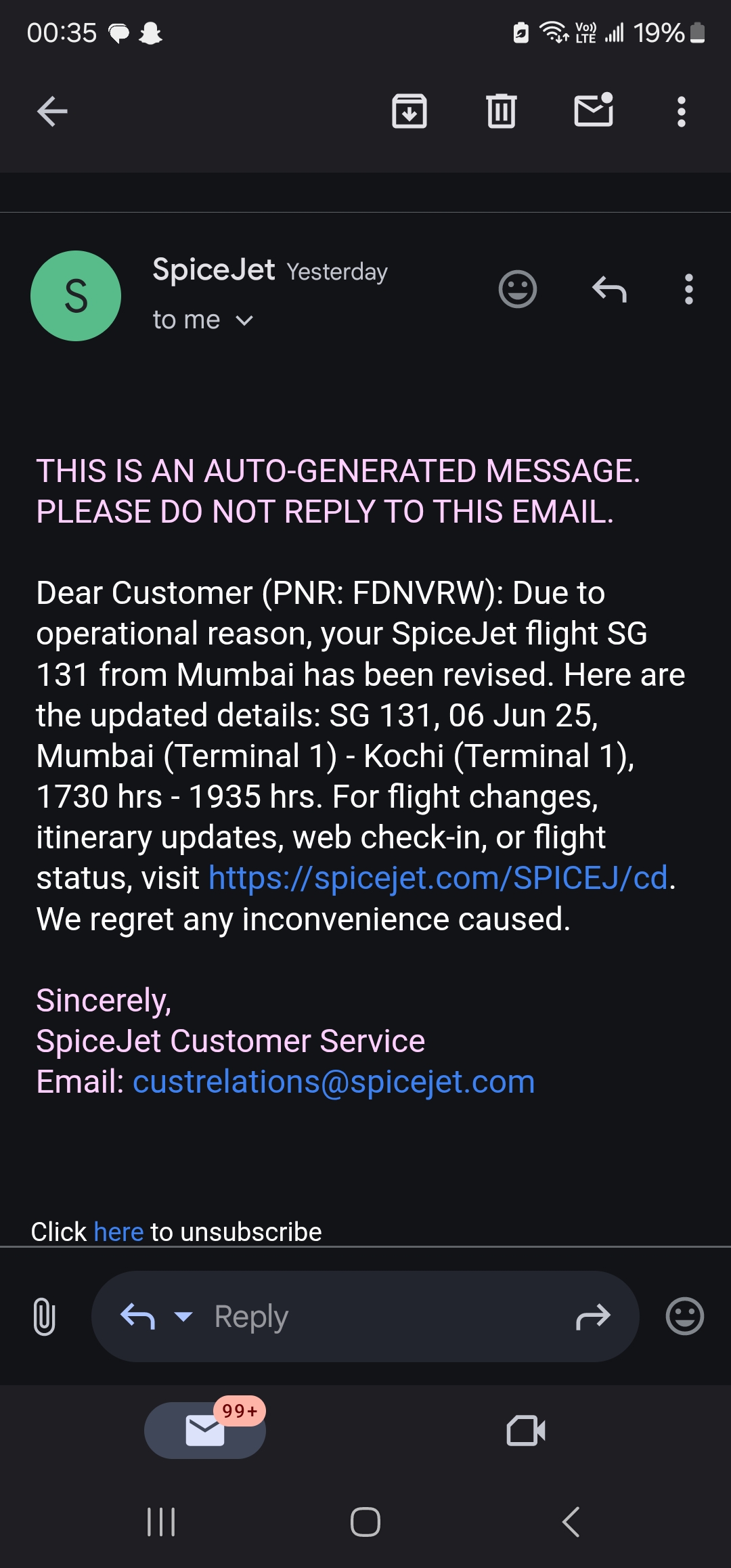The image size is (731, 1568).
Task: Tap 'here' to unsubscribe
Action: (118, 1232)
